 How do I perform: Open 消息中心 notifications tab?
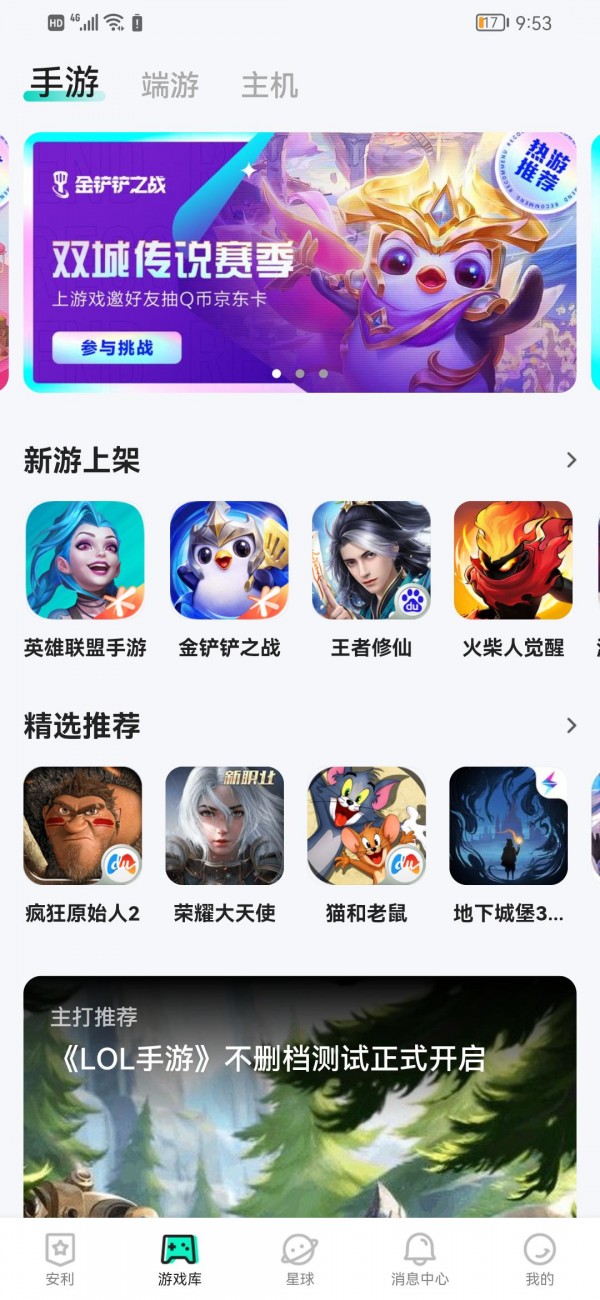(420, 1259)
